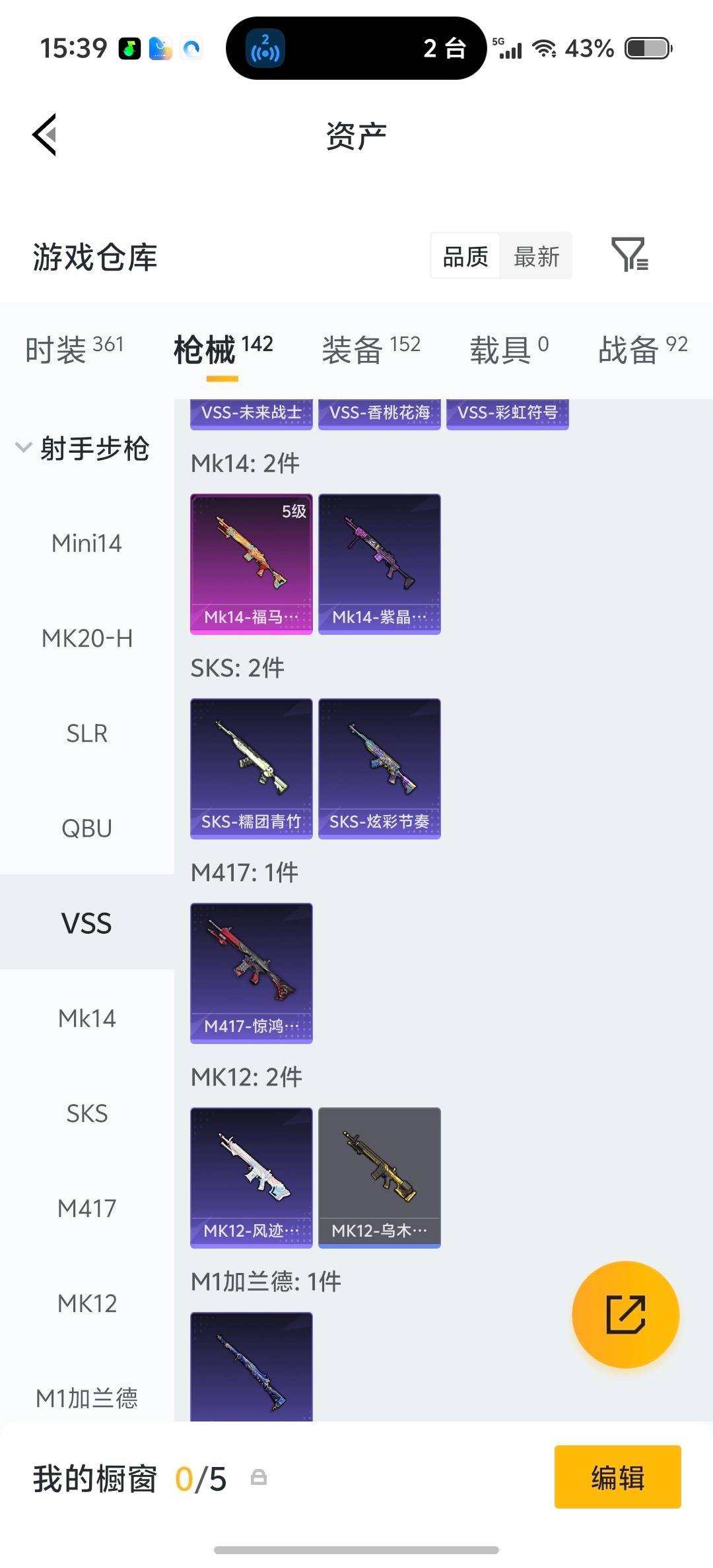Switch sorting to 最新
This screenshot has width=713, height=1568.
pos(537,256)
